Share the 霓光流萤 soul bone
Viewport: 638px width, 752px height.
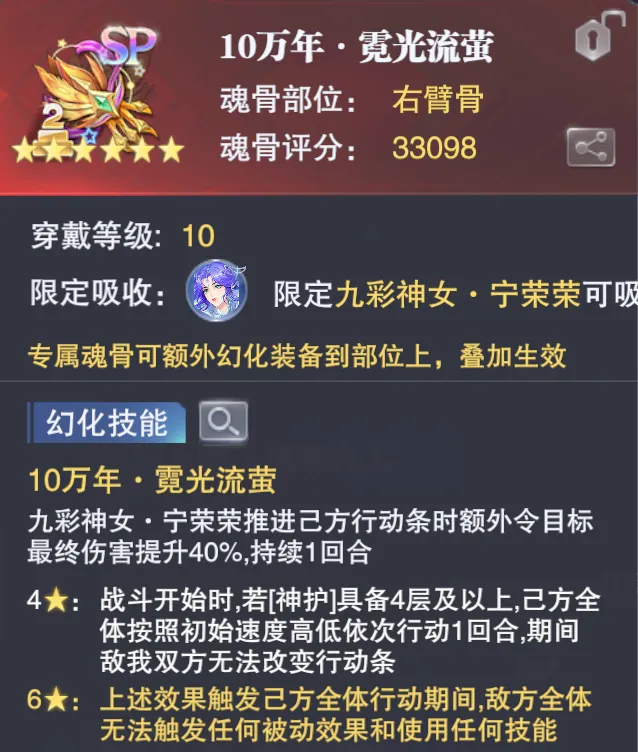click(590, 147)
